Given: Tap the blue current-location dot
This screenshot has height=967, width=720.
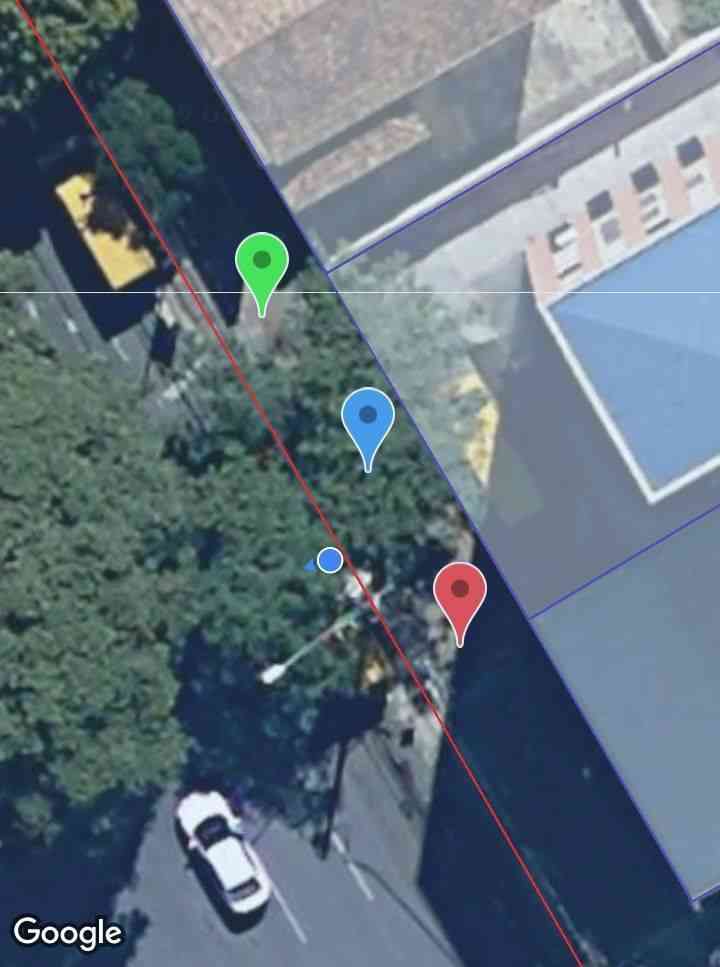Looking at the screenshot, I should [x=330, y=561].
